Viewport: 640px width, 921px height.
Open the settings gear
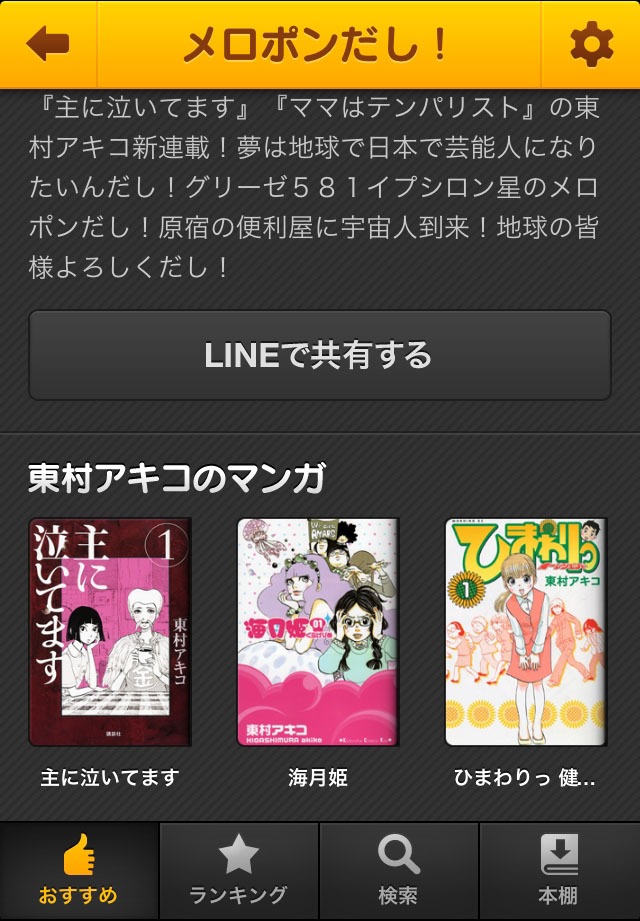click(591, 44)
